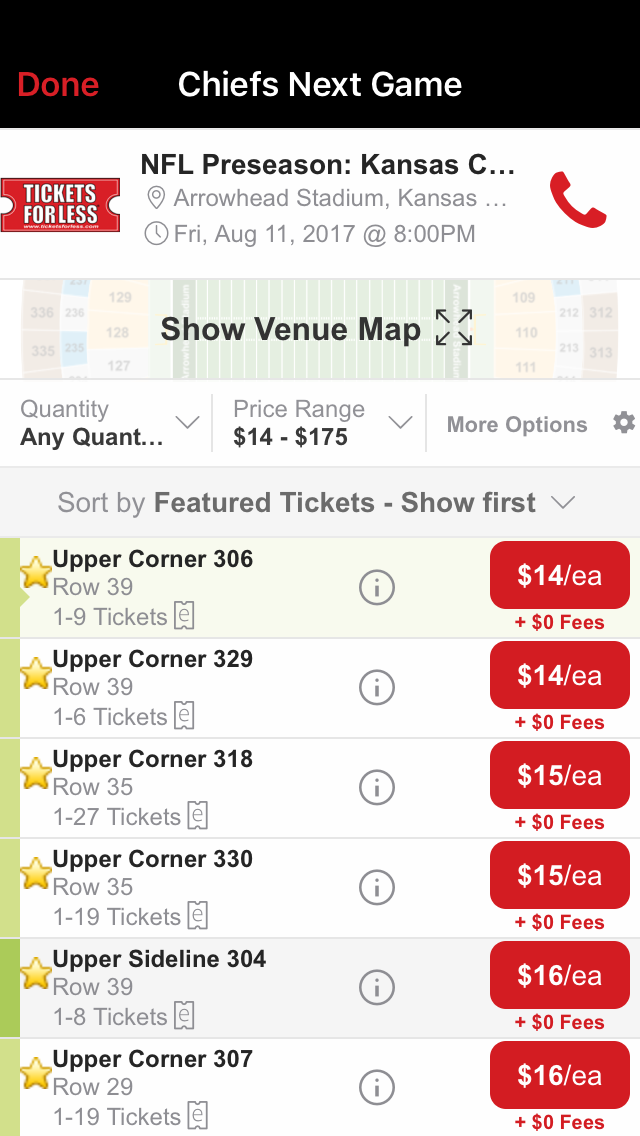View info for Upper Corner 329
Screen dimensions: 640x1136
click(377, 687)
